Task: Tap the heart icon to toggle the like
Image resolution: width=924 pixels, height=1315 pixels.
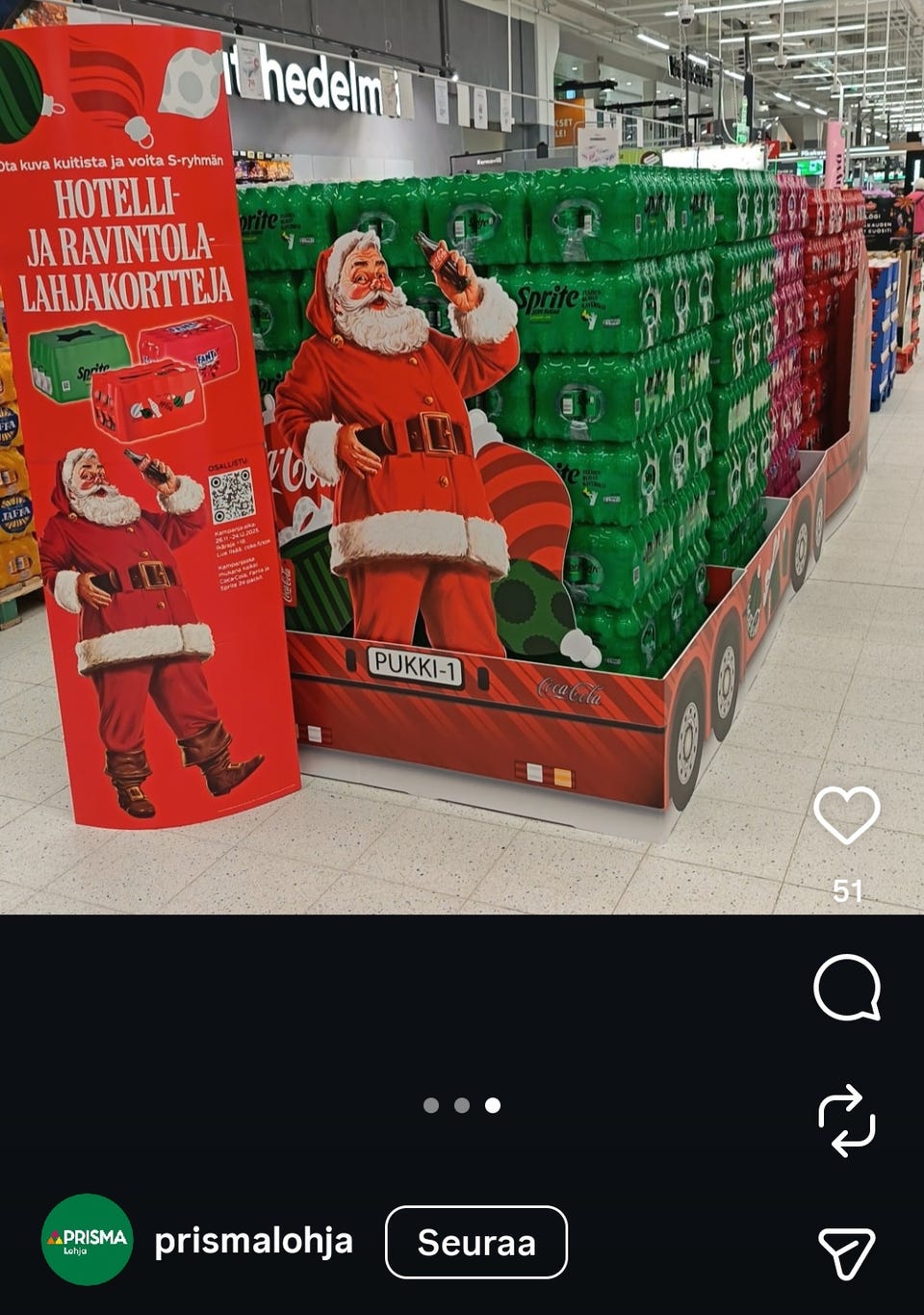Action: pos(847,815)
